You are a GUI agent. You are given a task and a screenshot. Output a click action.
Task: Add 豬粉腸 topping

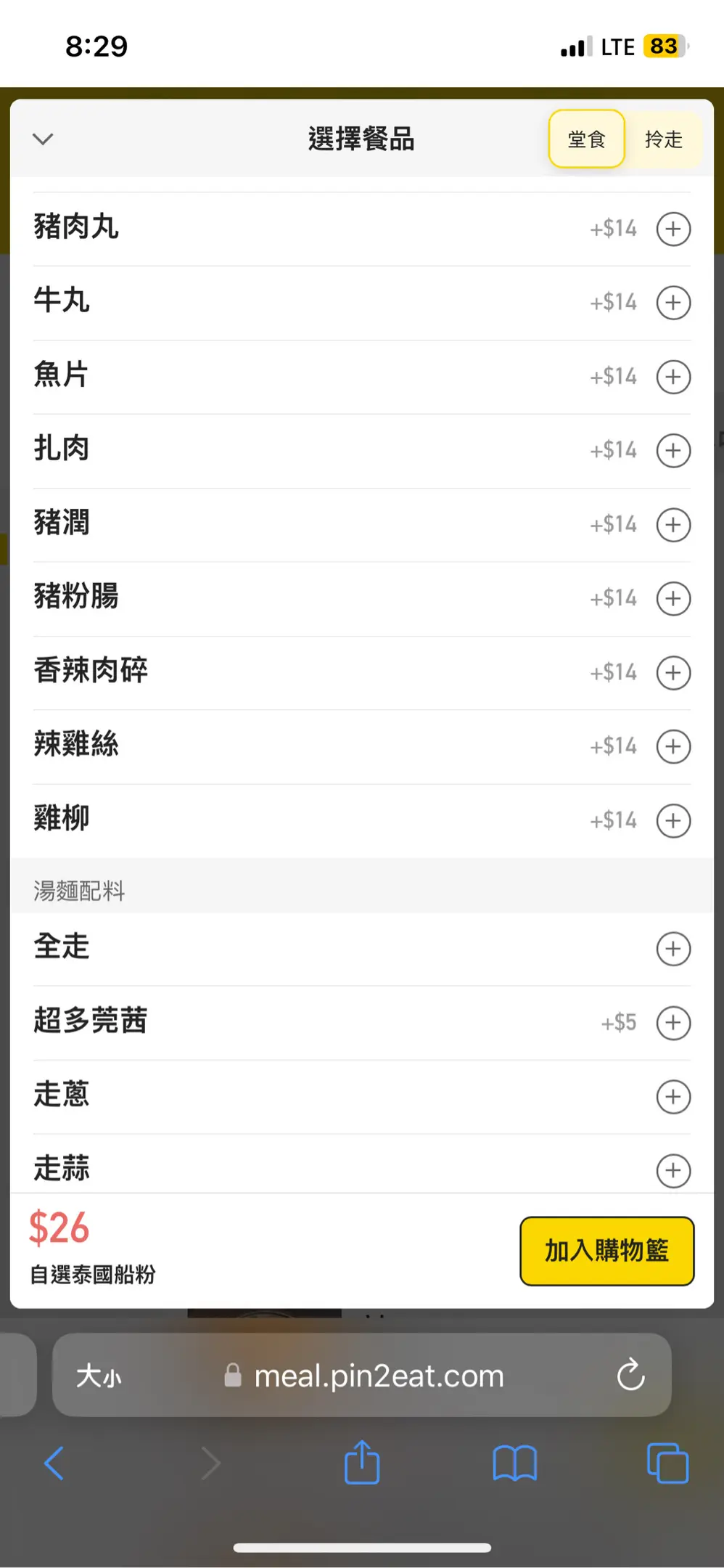point(673,598)
